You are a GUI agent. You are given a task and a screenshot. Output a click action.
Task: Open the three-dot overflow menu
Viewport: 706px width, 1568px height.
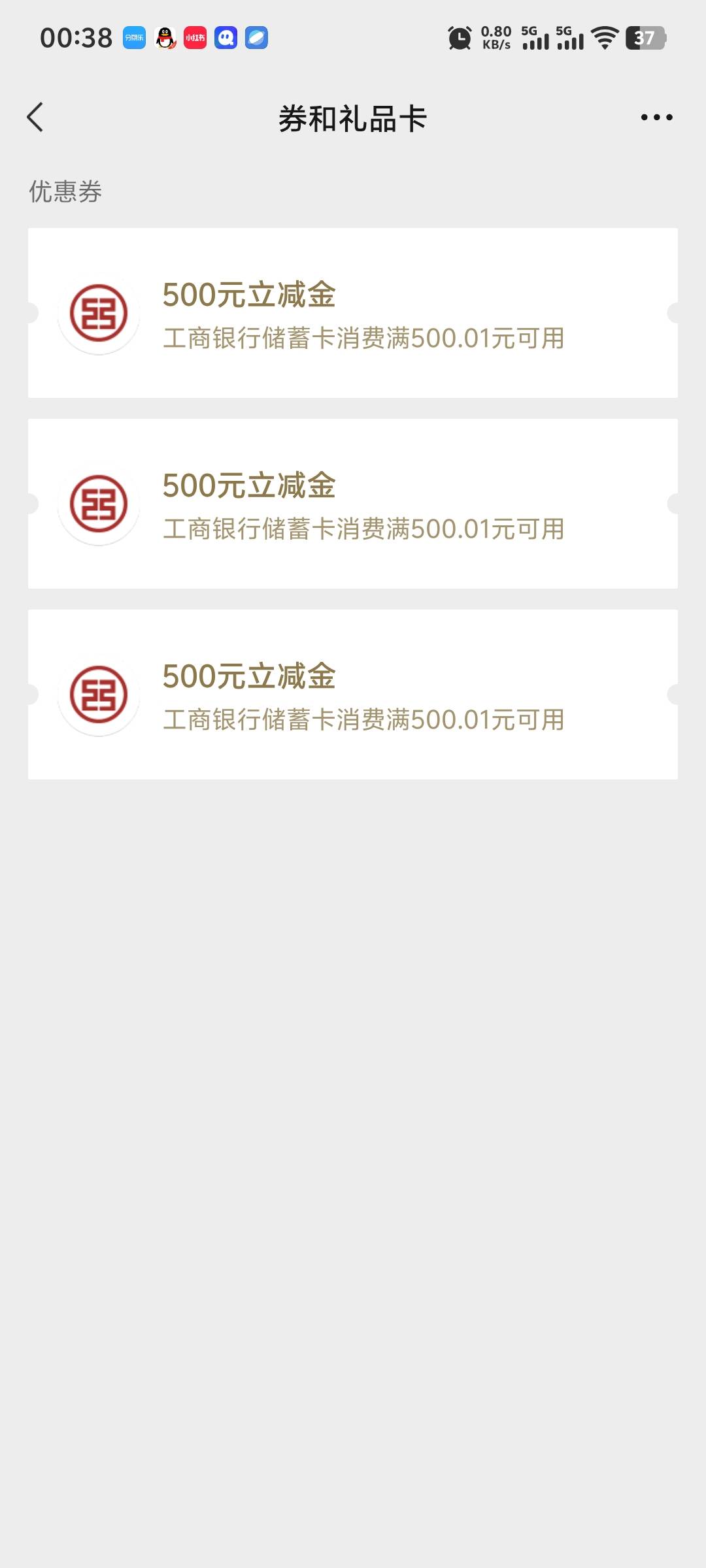pyautogui.click(x=656, y=118)
